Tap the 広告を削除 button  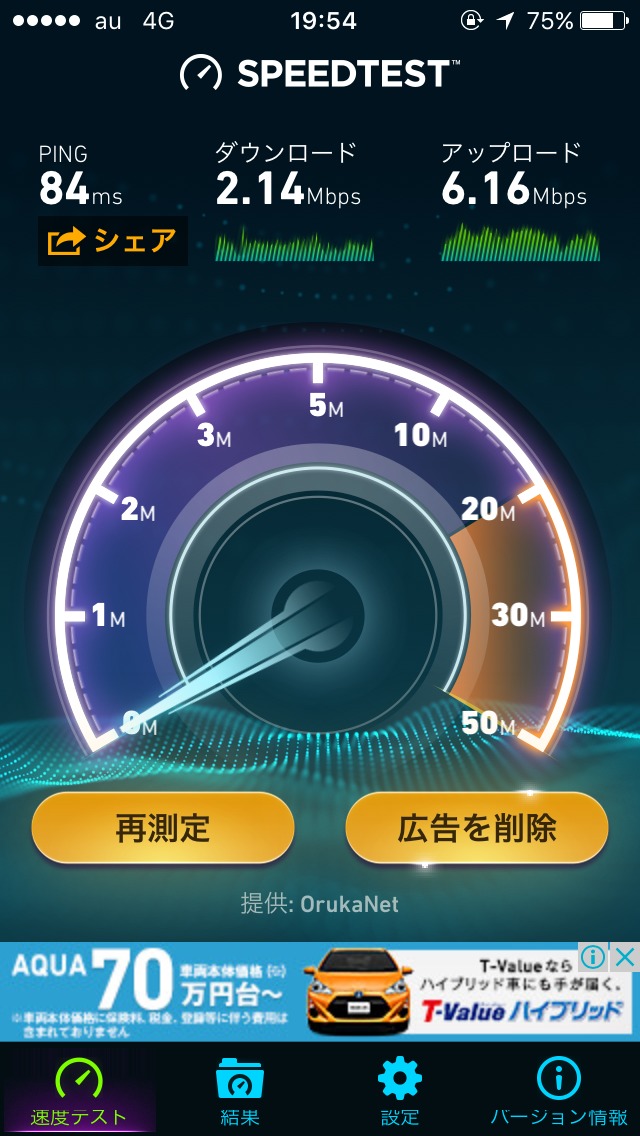(477, 828)
